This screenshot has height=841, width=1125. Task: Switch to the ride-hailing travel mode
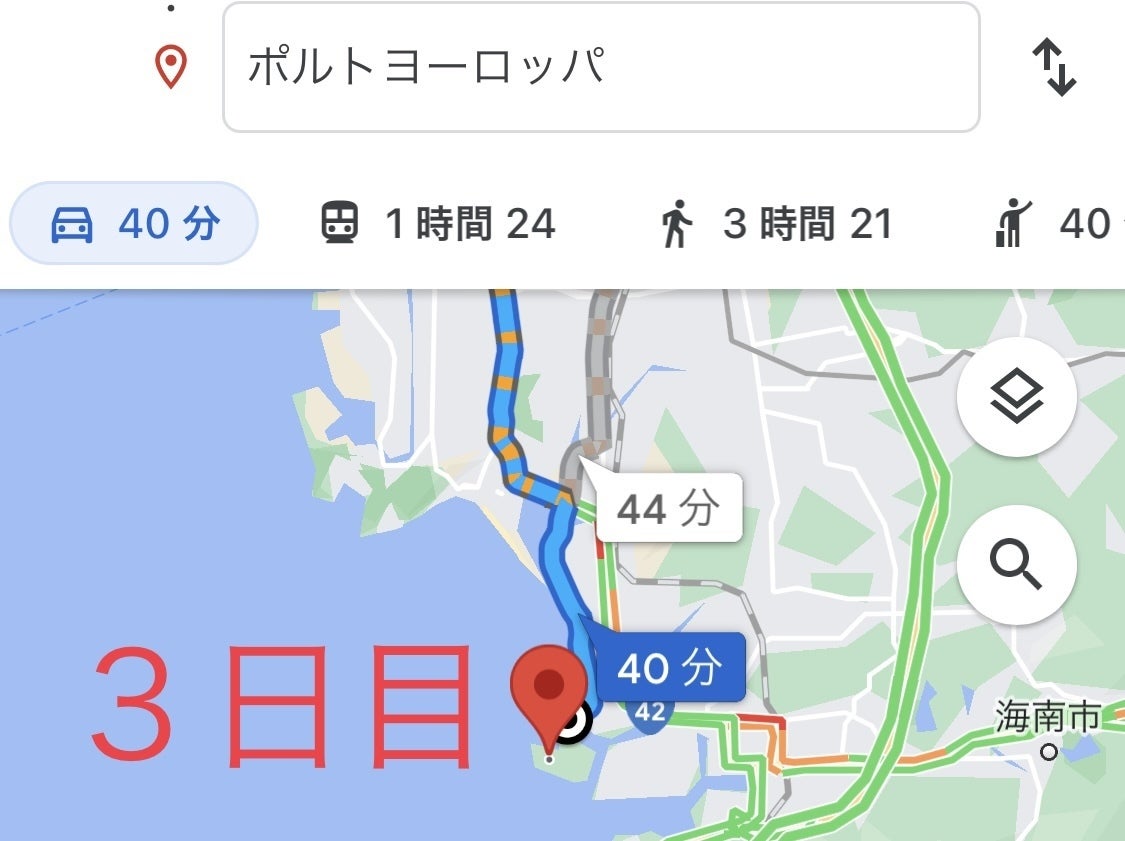(x=1055, y=223)
